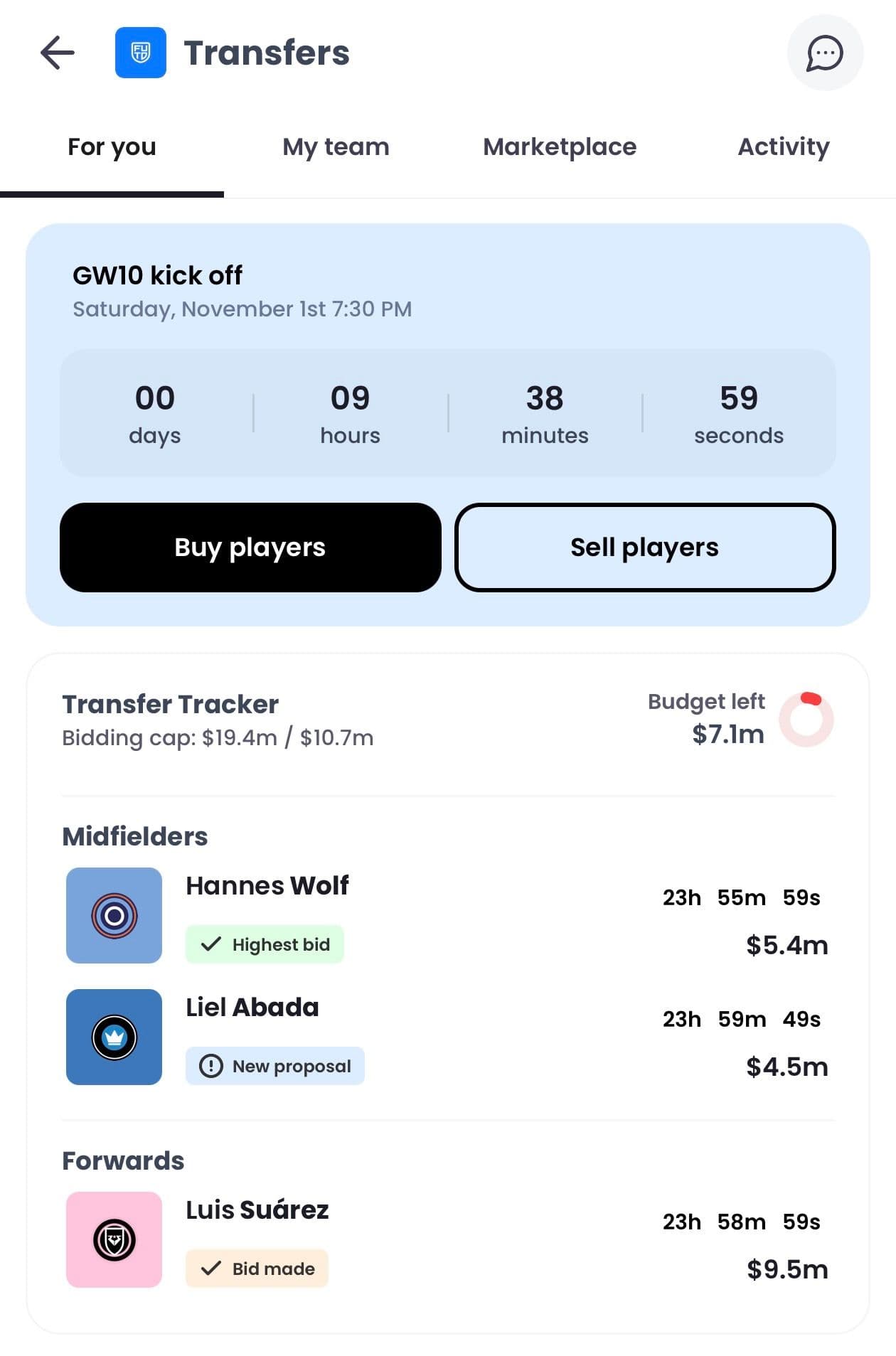
Task: Open Luis Suárez's bid details
Action: 448,1239
